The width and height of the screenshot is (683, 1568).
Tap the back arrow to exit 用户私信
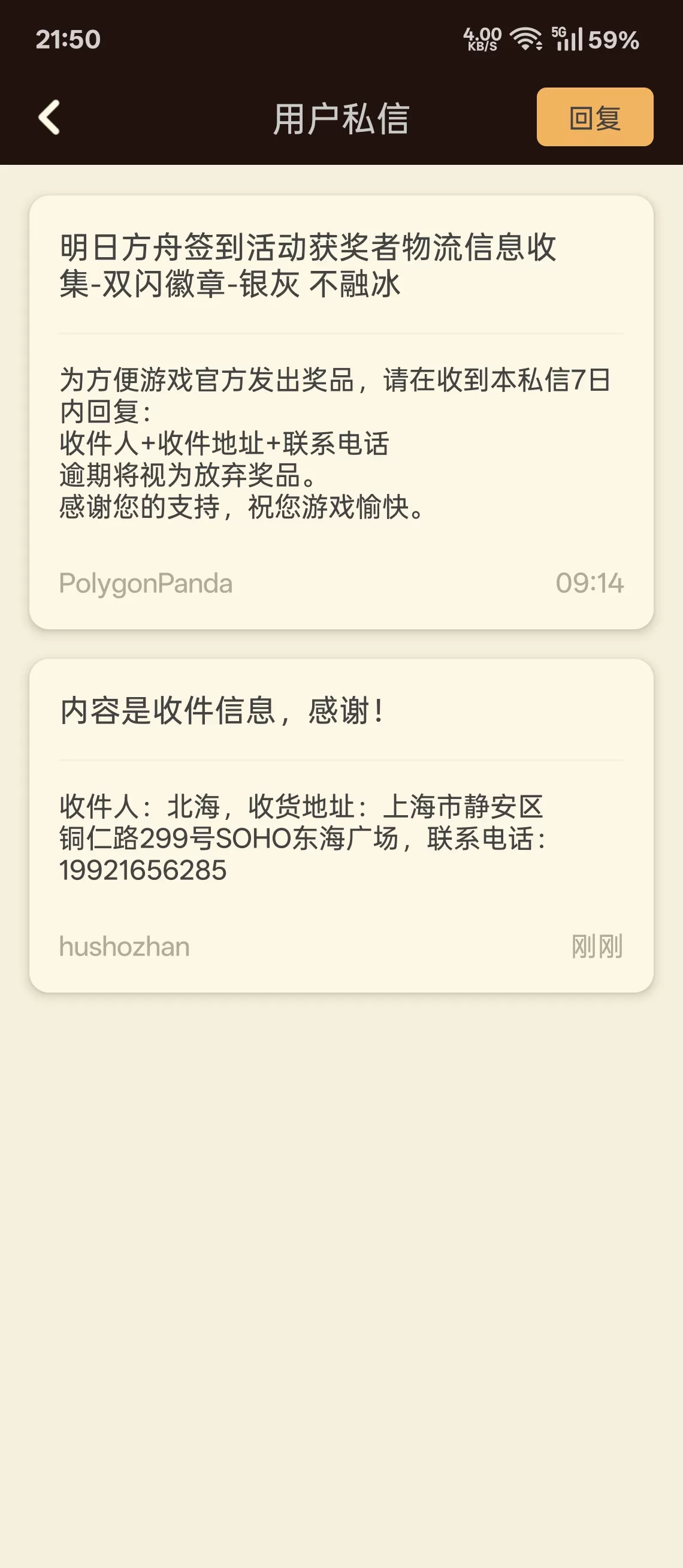[x=50, y=117]
